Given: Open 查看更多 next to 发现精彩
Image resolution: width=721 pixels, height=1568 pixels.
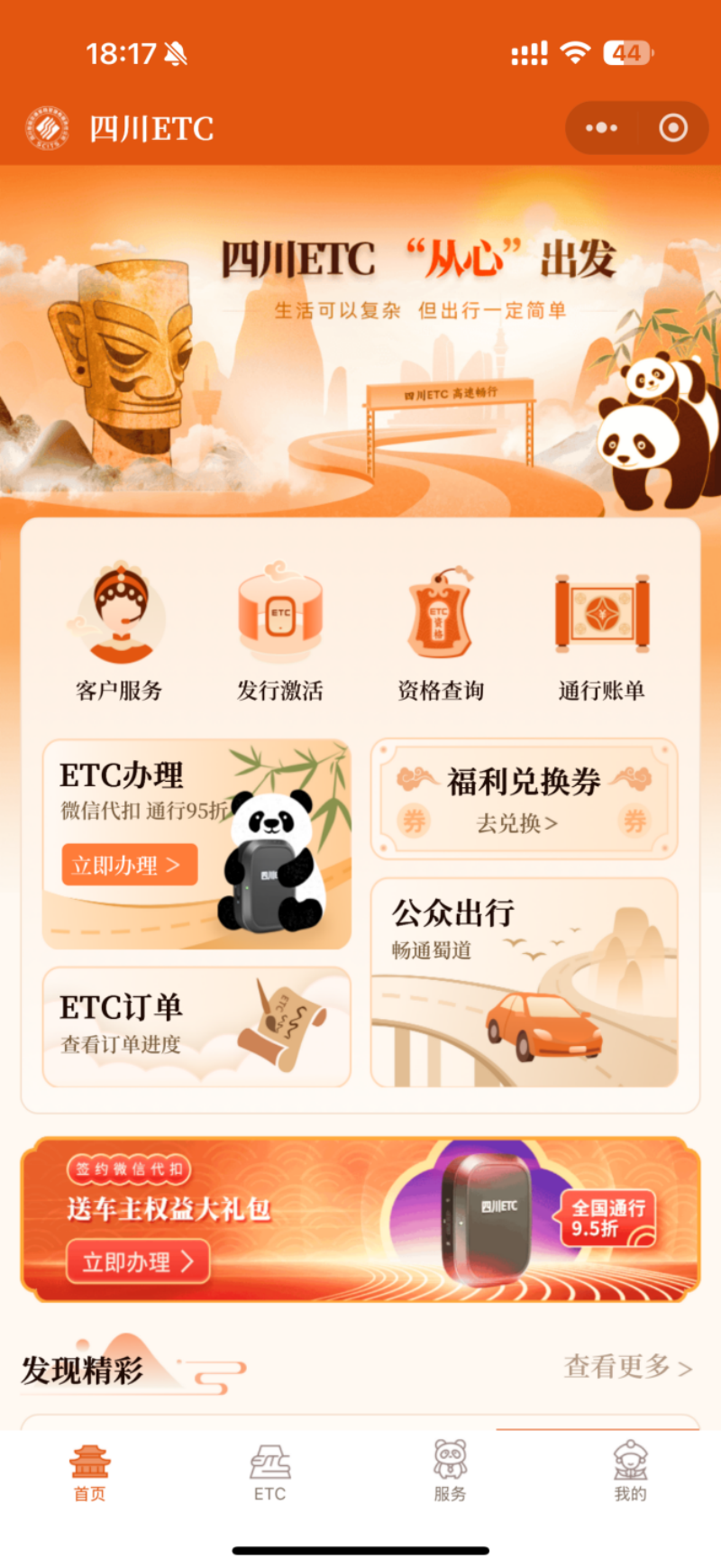Looking at the screenshot, I should 627,1367.
